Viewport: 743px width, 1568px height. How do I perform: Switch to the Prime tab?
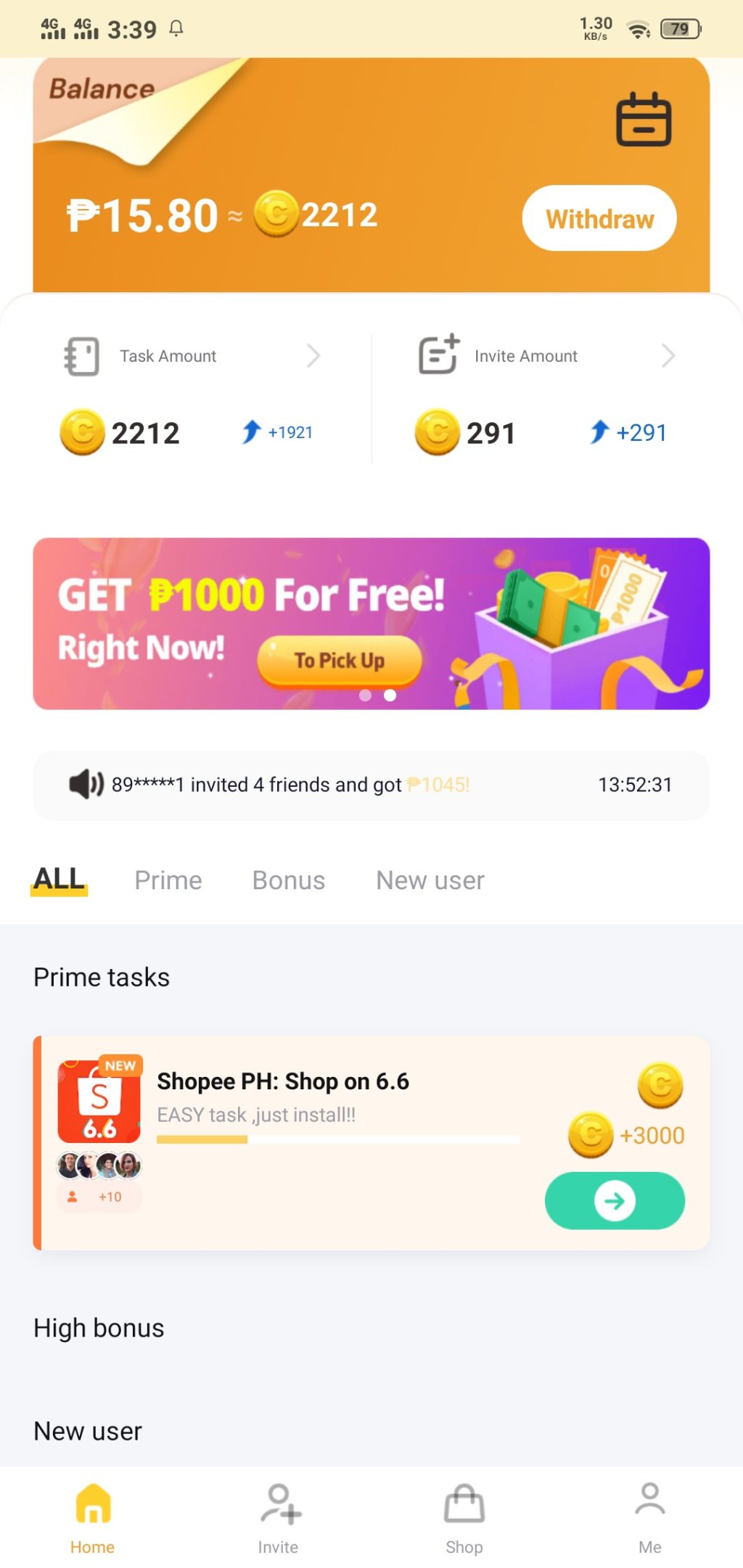point(168,880)
